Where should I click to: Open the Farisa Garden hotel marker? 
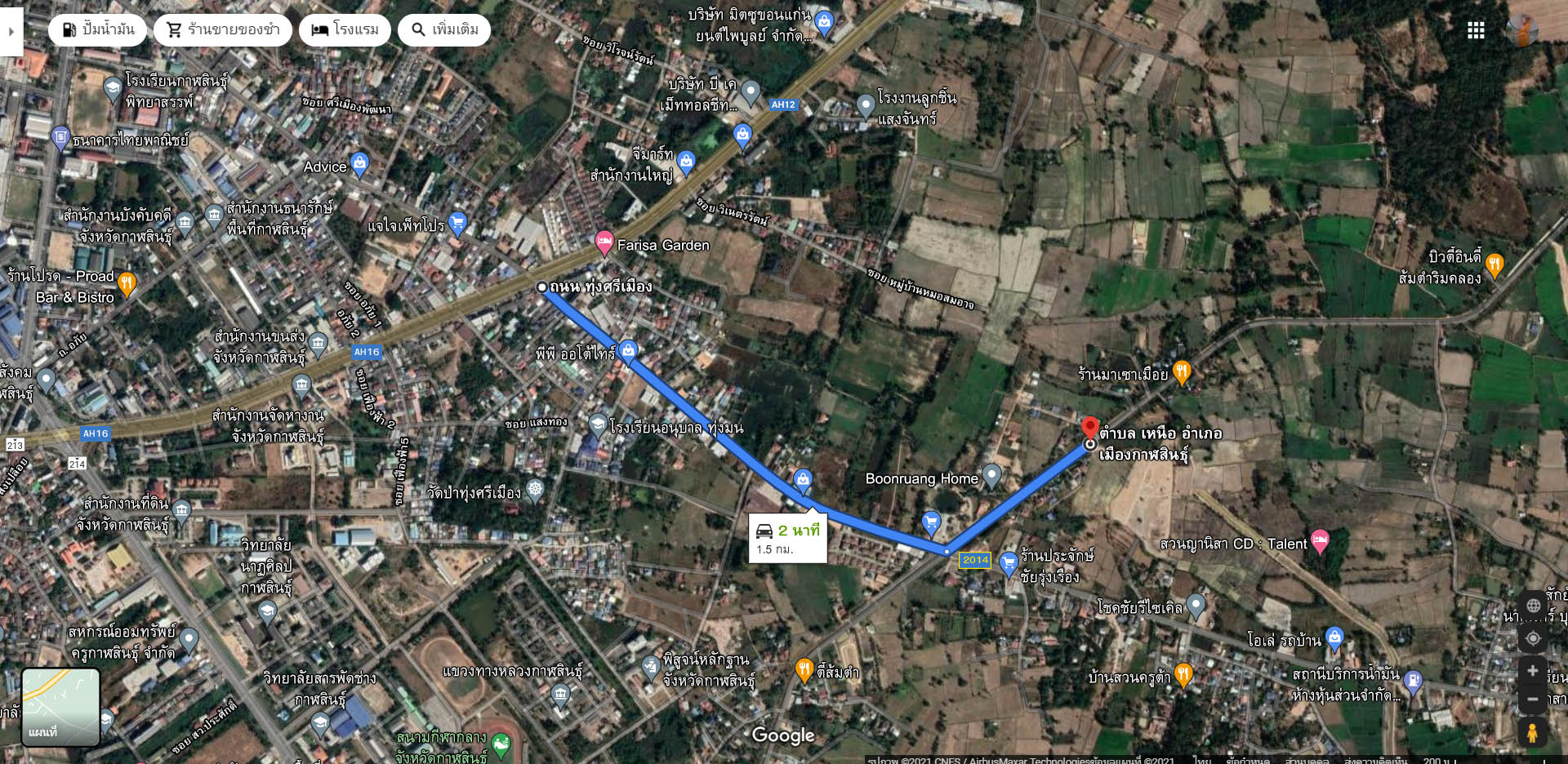tap(604, 242)
